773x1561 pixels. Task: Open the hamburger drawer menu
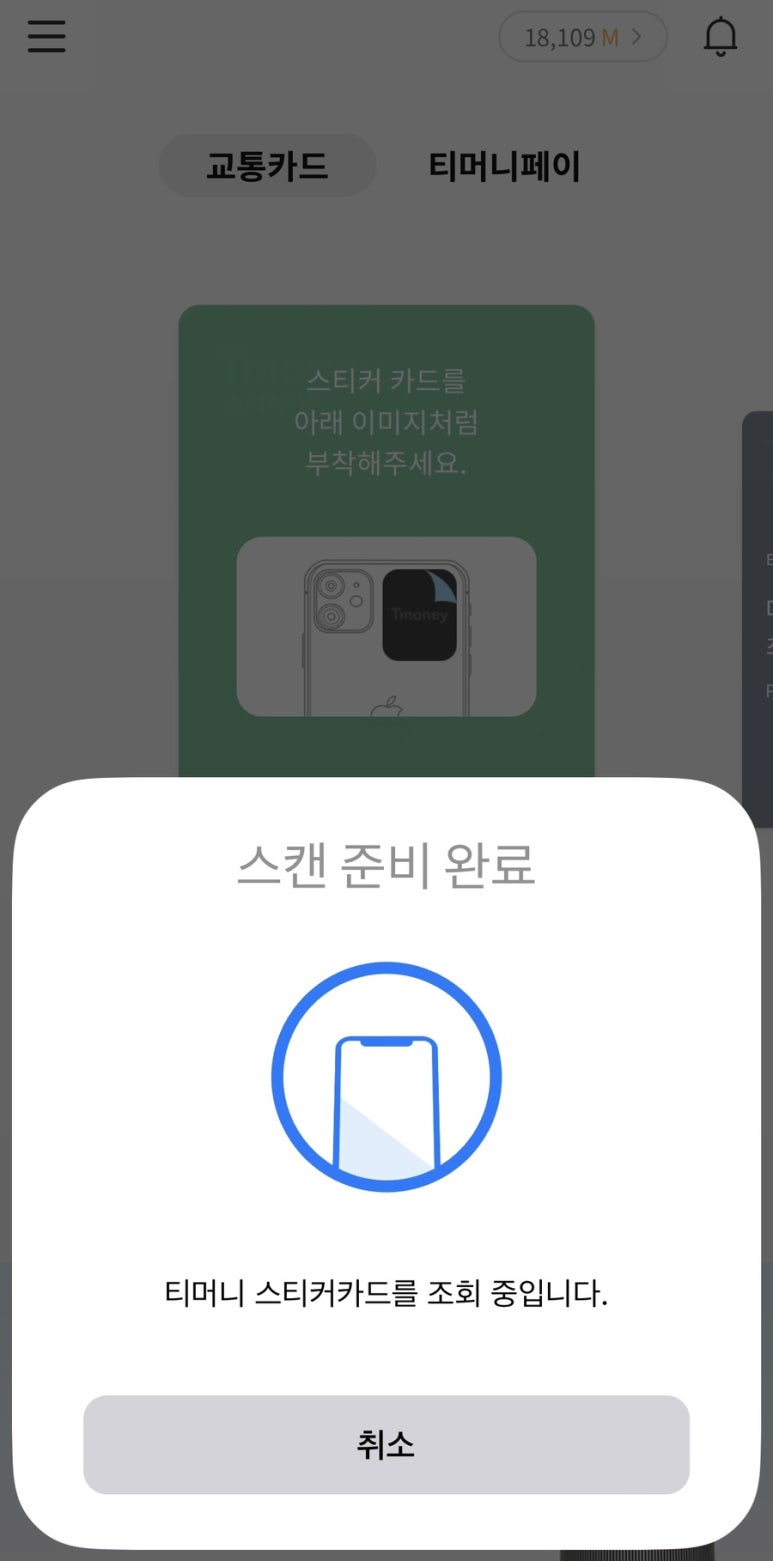pos(46,37)
